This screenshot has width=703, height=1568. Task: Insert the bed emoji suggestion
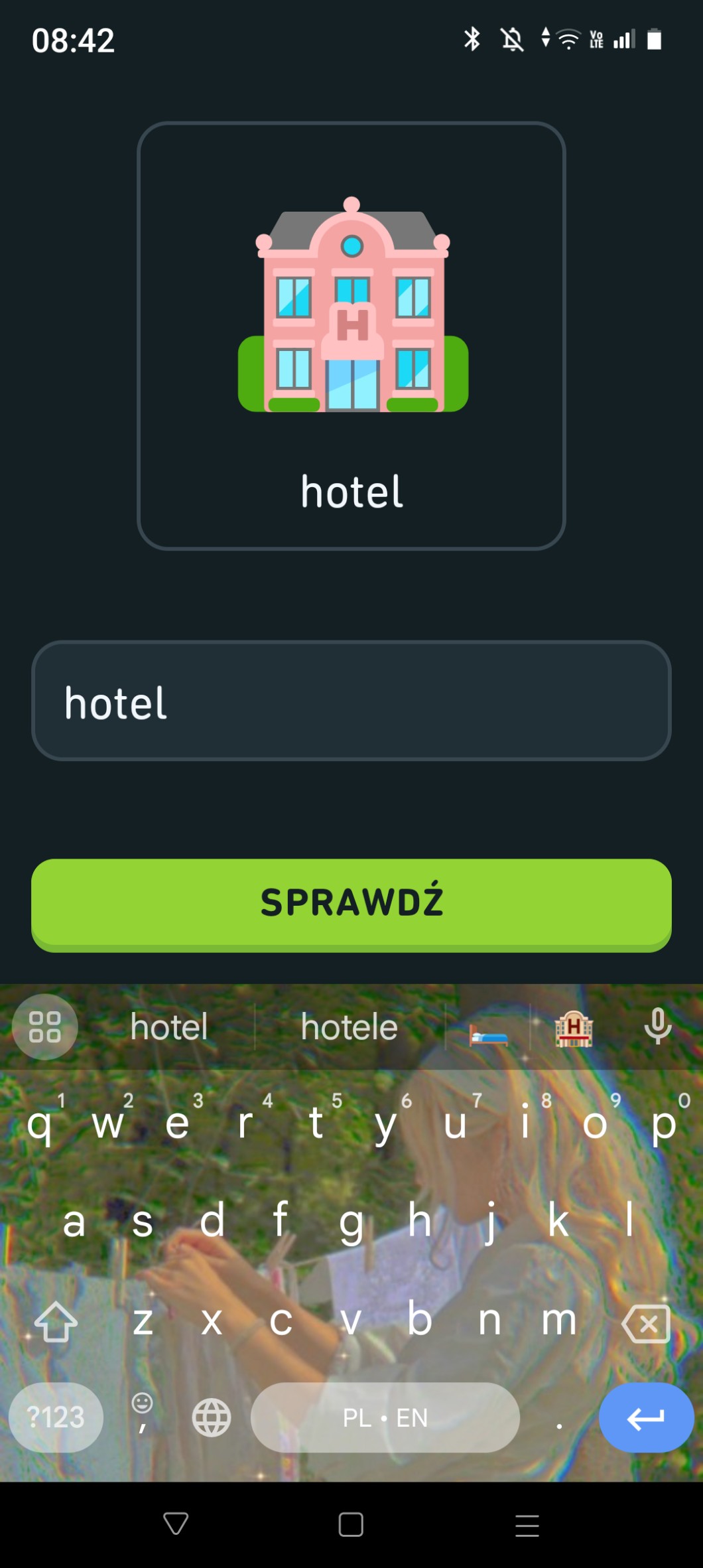pos(488,1028)
